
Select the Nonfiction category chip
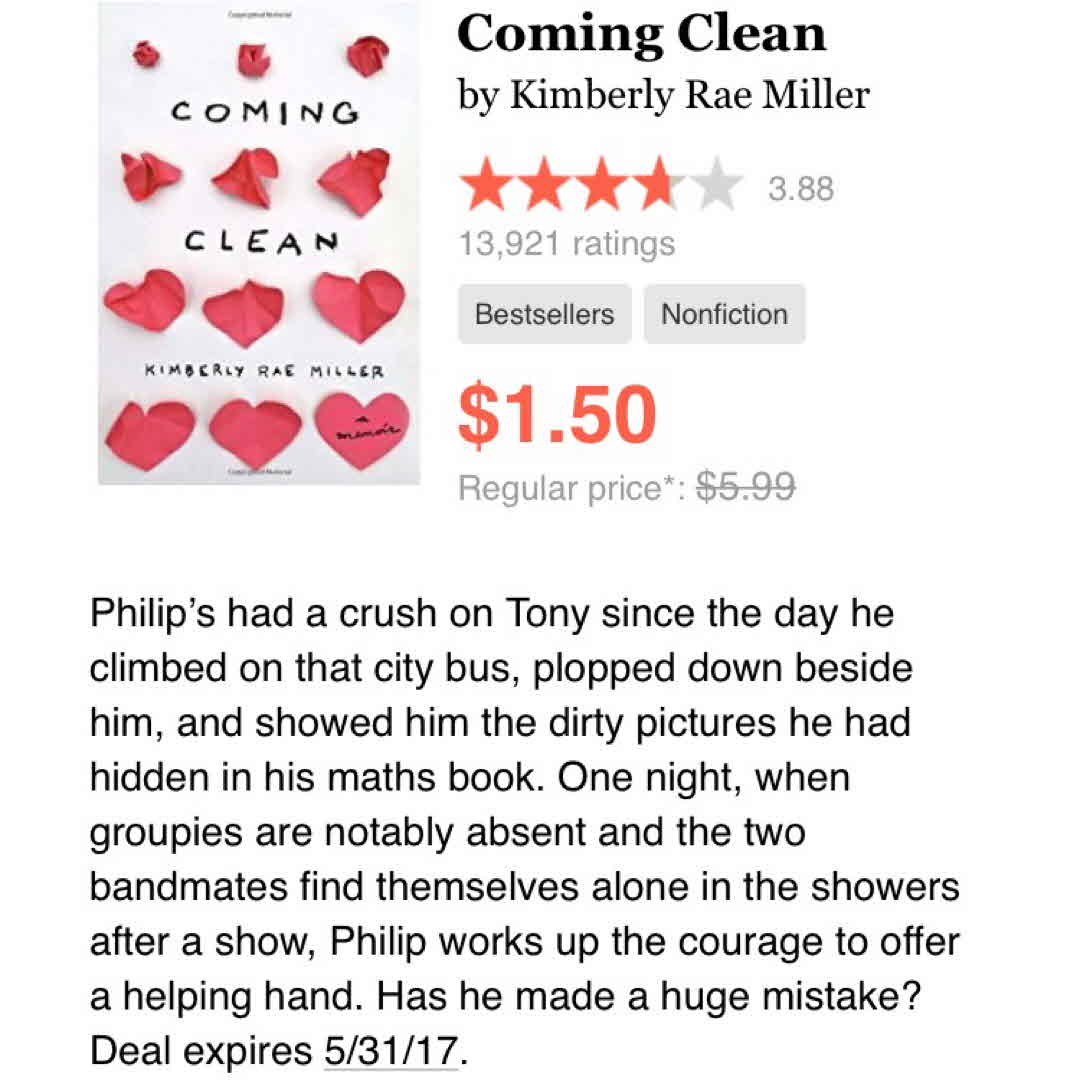click(724, 314)
